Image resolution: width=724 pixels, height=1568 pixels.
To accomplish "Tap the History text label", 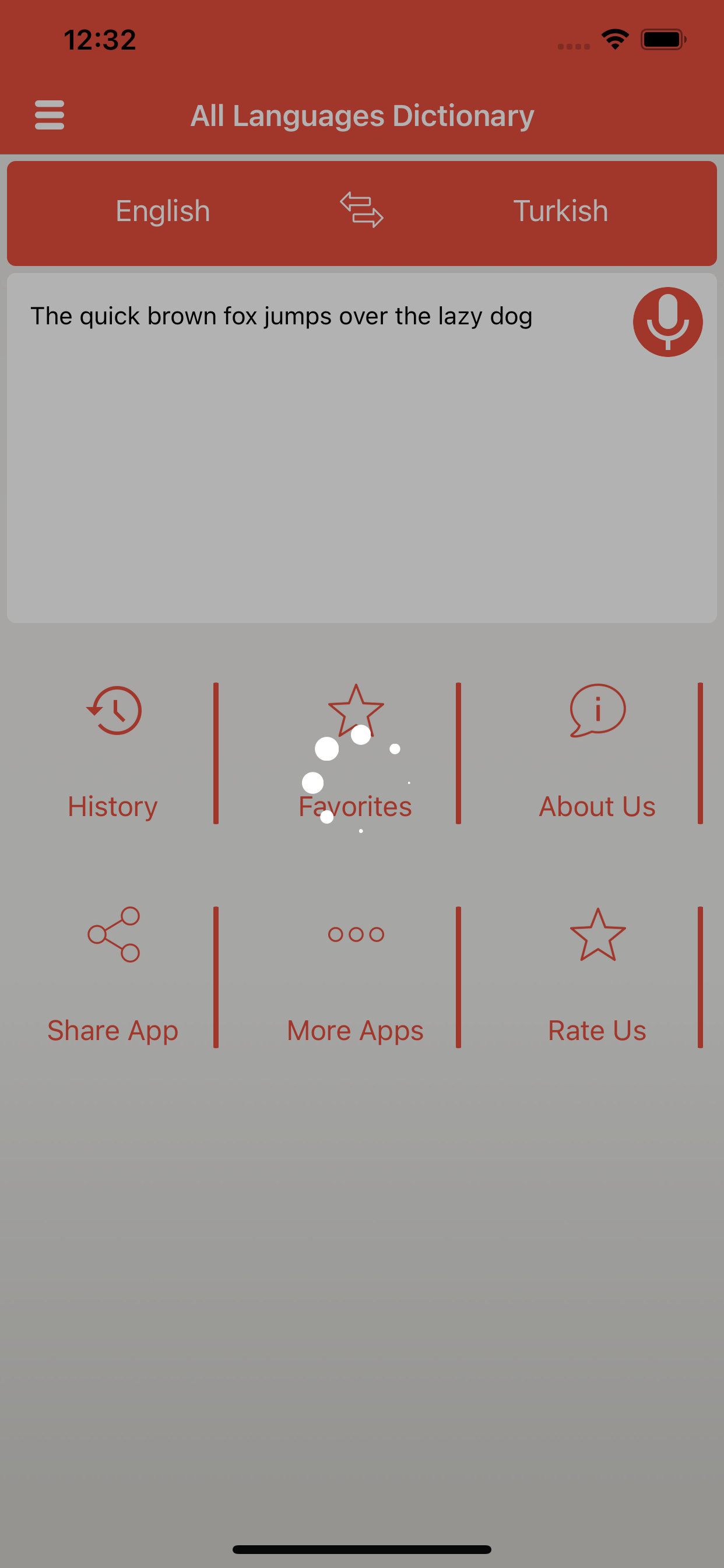I will point(113,806).
